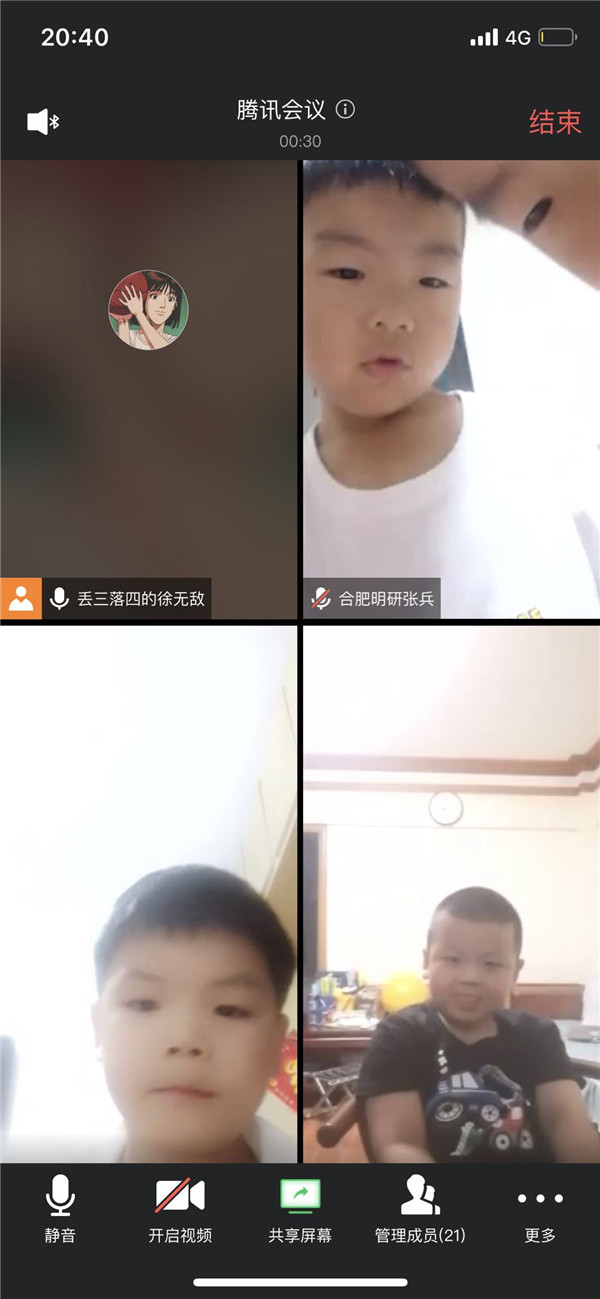End the meeting with 结束
This screenshot has height=1299, width=600.
coord(554,122)
